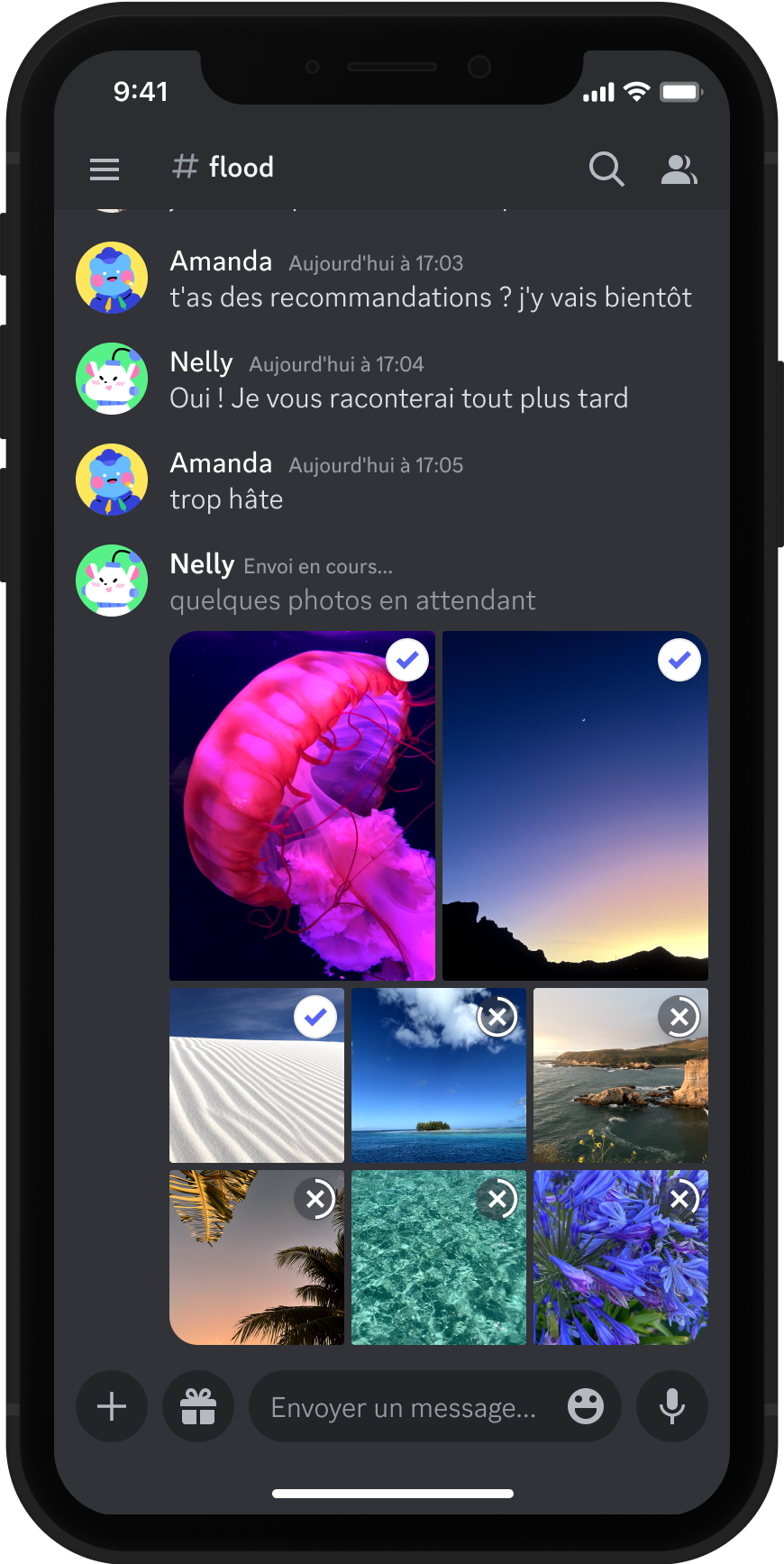The width and height of the screenshot is (784, 1564).
Task: Open the white sand dune photo
Action: pyautogui.click(x=257, y=1075)
